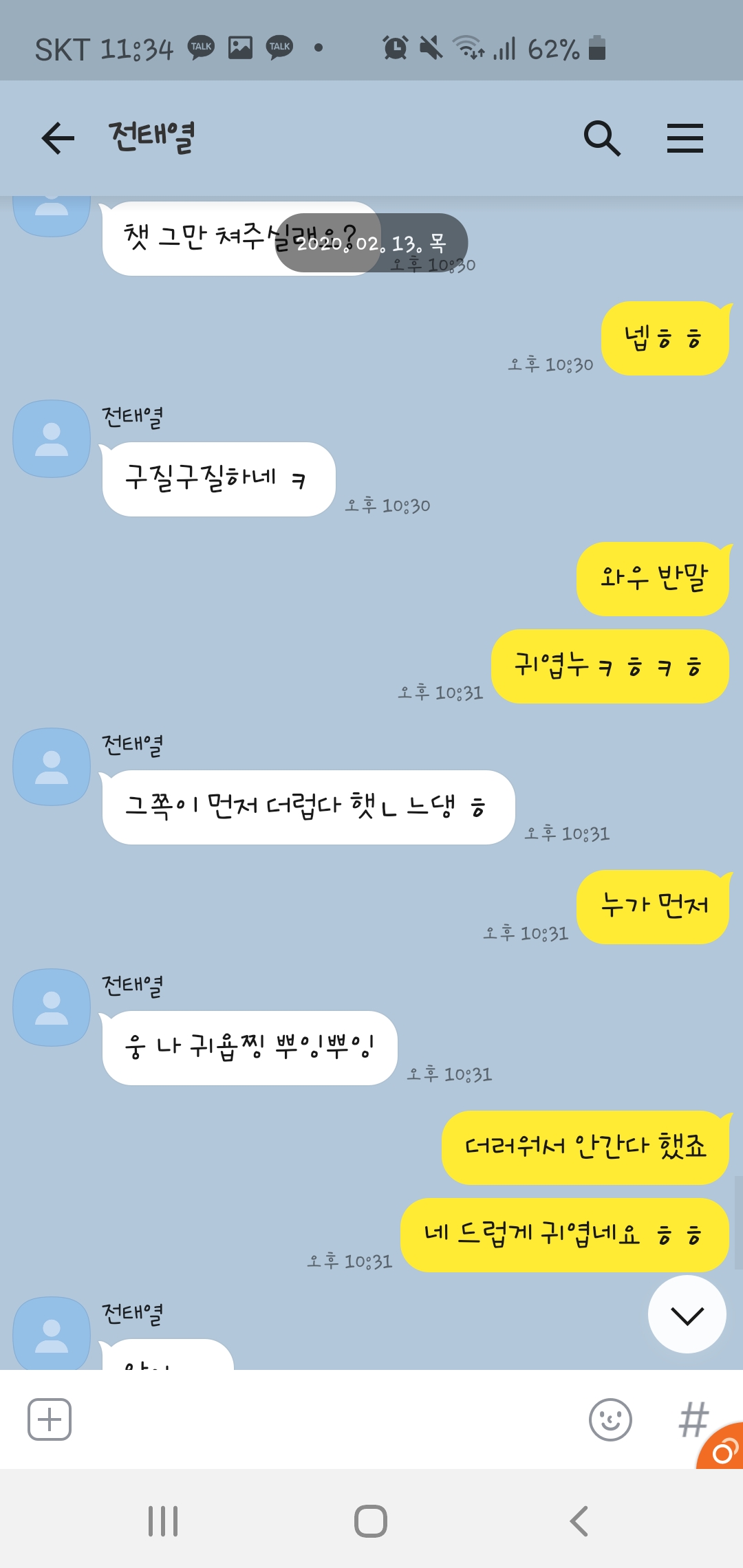This screenshot has height=1568, width=743.
Task: Open the hashtag search
Action: click(691, 1419)
